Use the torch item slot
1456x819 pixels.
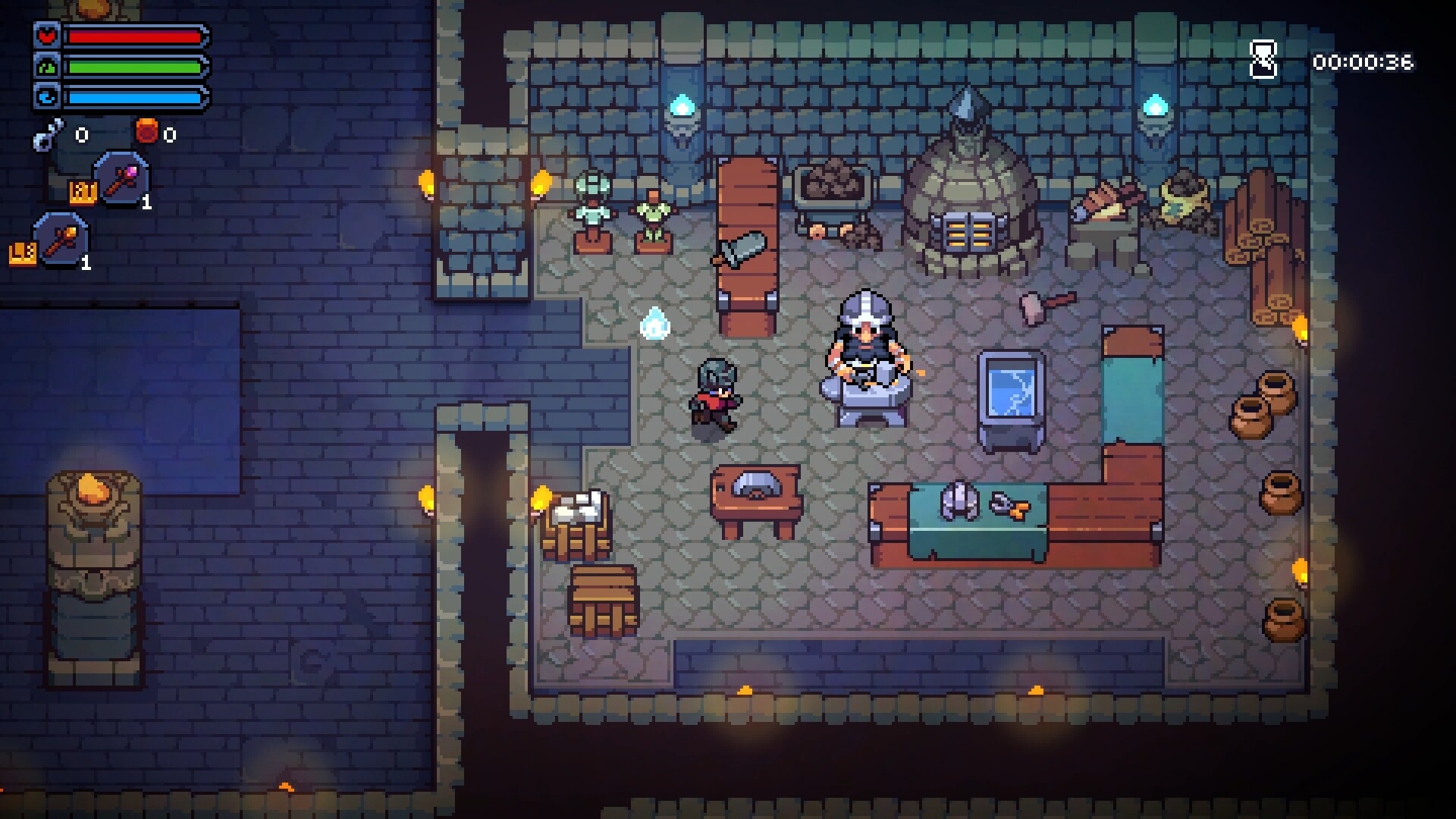pyautogui.click(x=61, y=240)
